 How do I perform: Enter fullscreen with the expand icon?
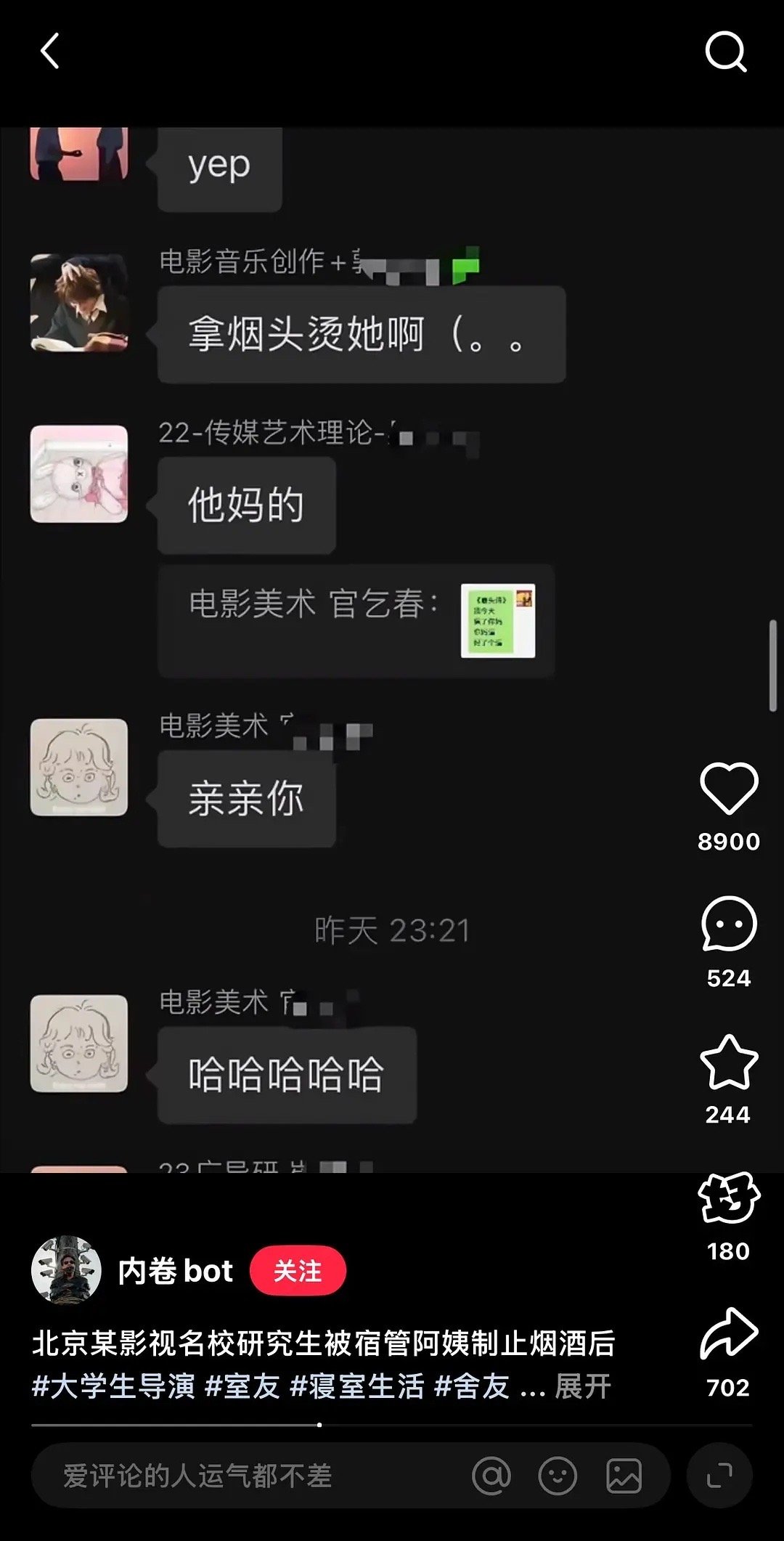click(719, 1476)
